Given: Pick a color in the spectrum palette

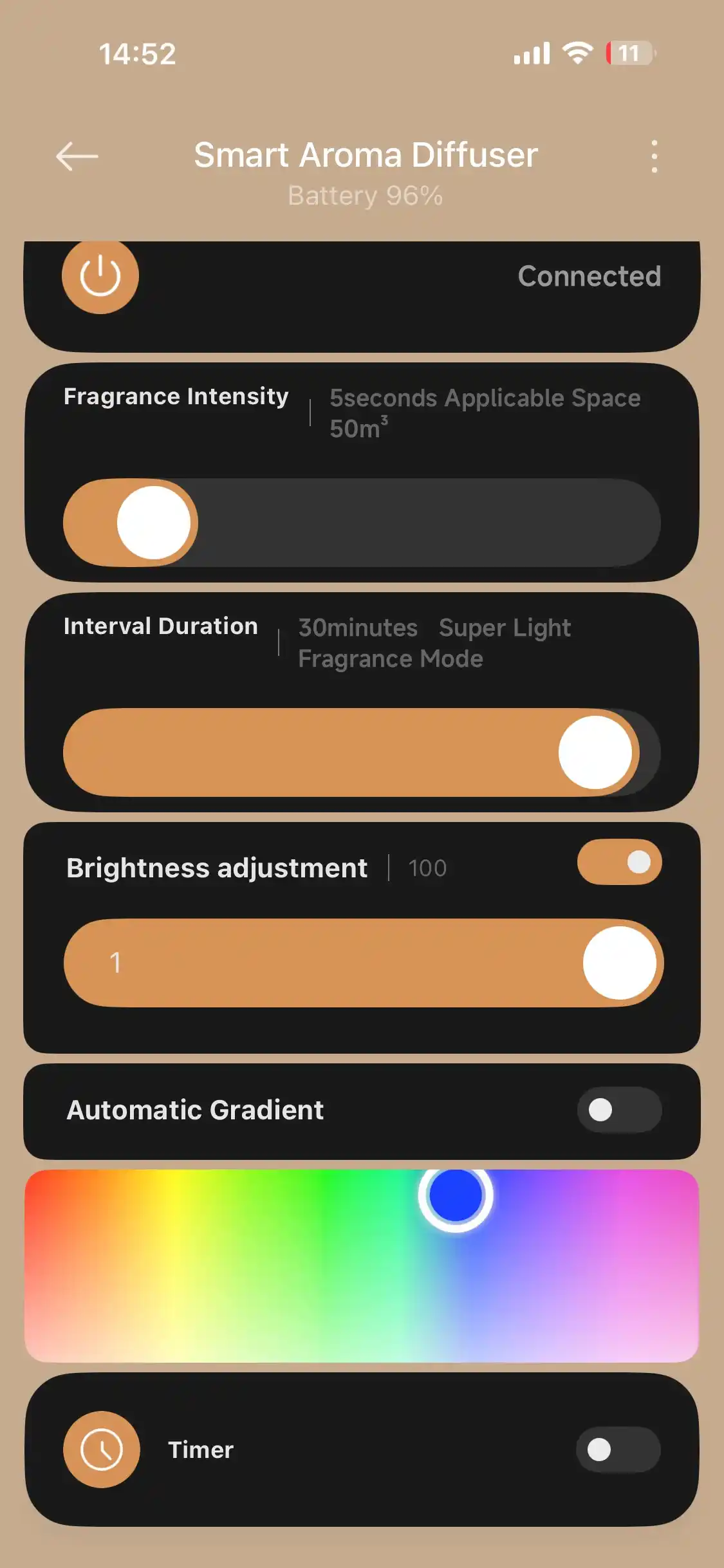Looking at the screenshot, I should tap(362, 1265).
